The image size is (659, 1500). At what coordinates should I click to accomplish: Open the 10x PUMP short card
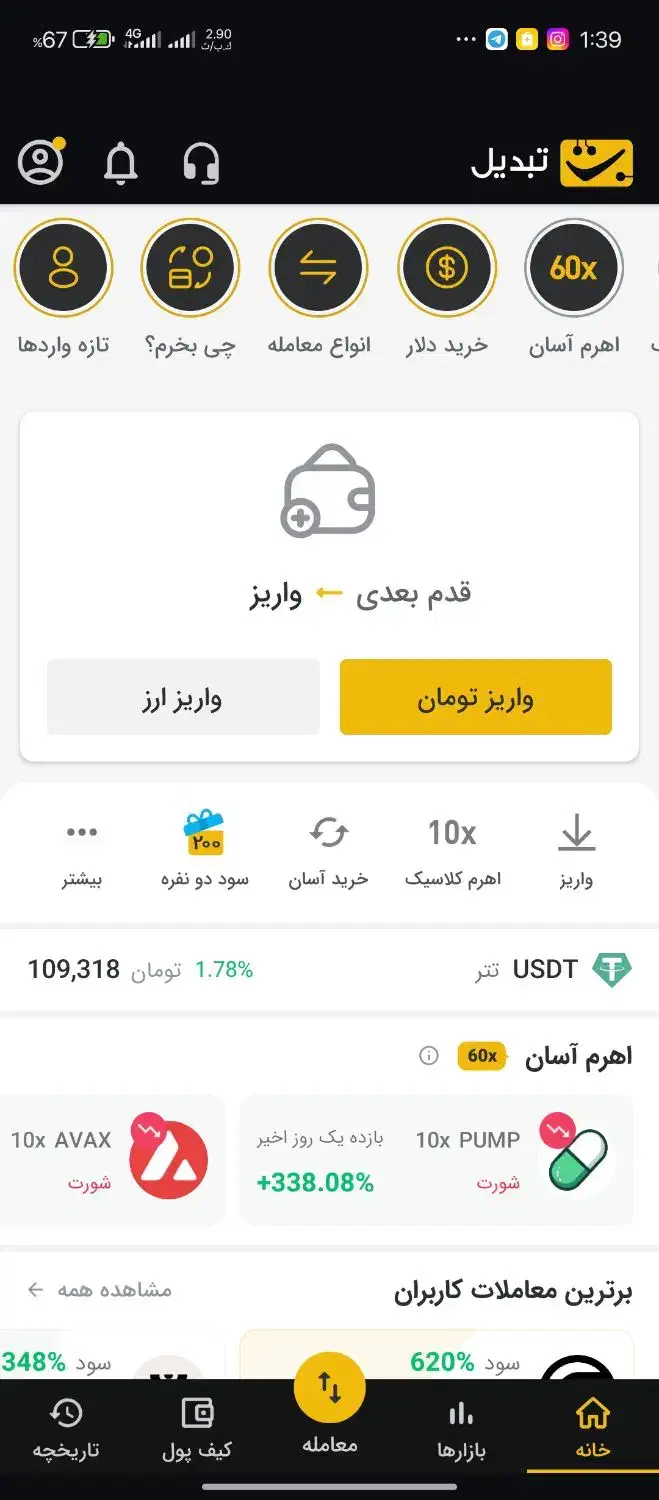436,1160
